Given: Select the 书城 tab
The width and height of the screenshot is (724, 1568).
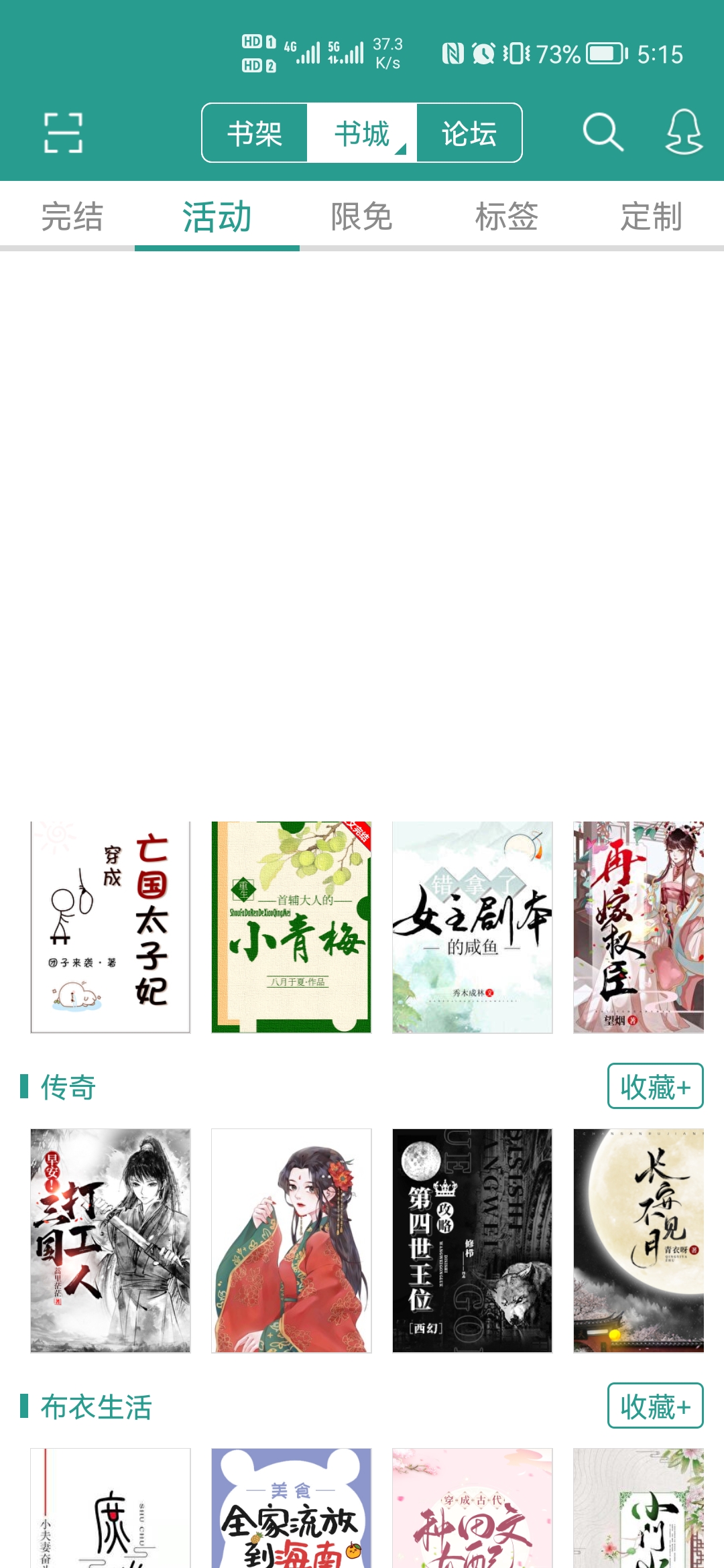Looking at the screenshot, I should pyautogui.click(x=362, y=133).
